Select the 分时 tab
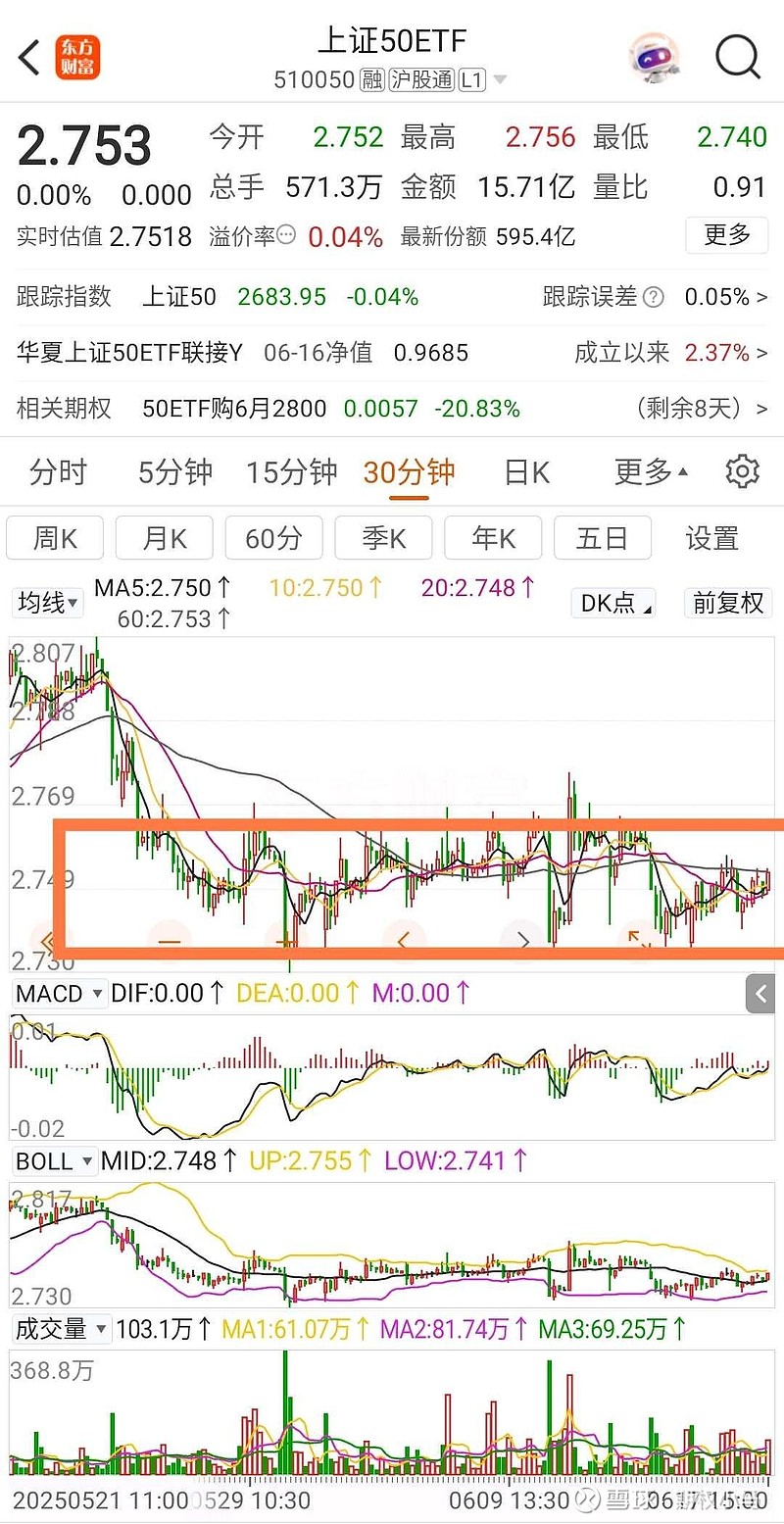Viewport: 784px width, 1524px height. click(x=61, y=471)
